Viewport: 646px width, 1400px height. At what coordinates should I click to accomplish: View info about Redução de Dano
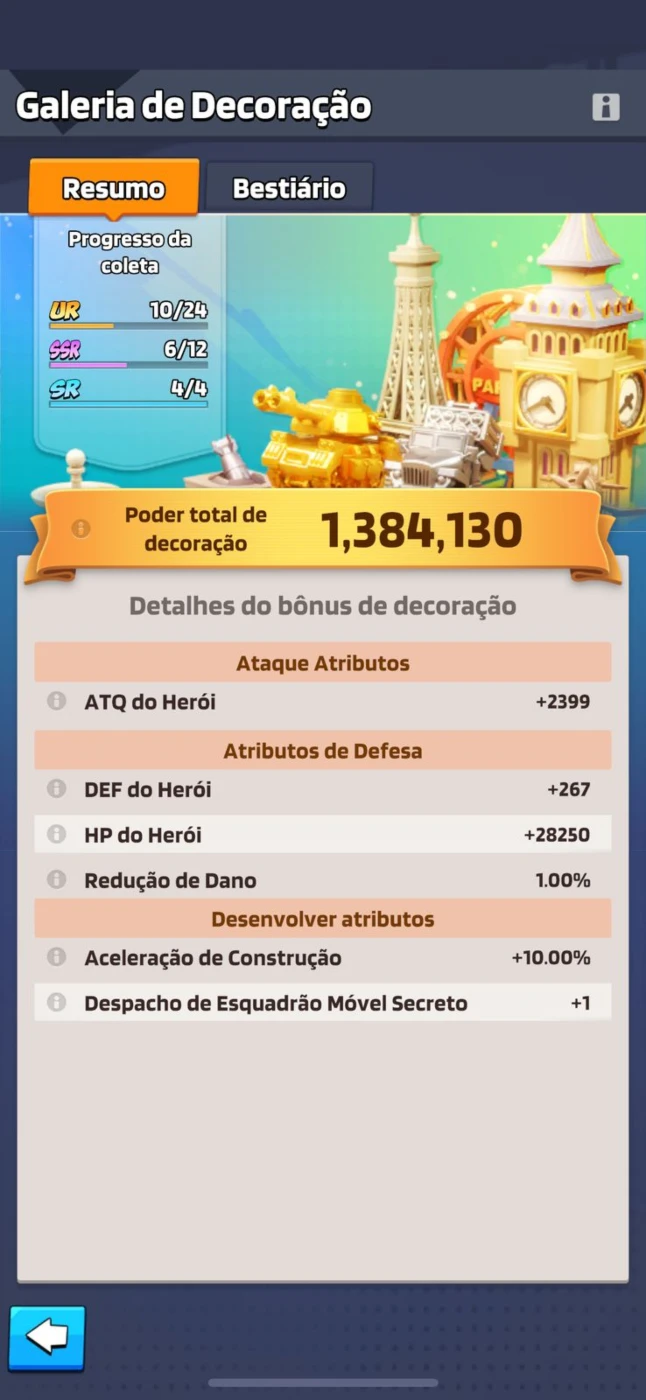click(57, 880)
